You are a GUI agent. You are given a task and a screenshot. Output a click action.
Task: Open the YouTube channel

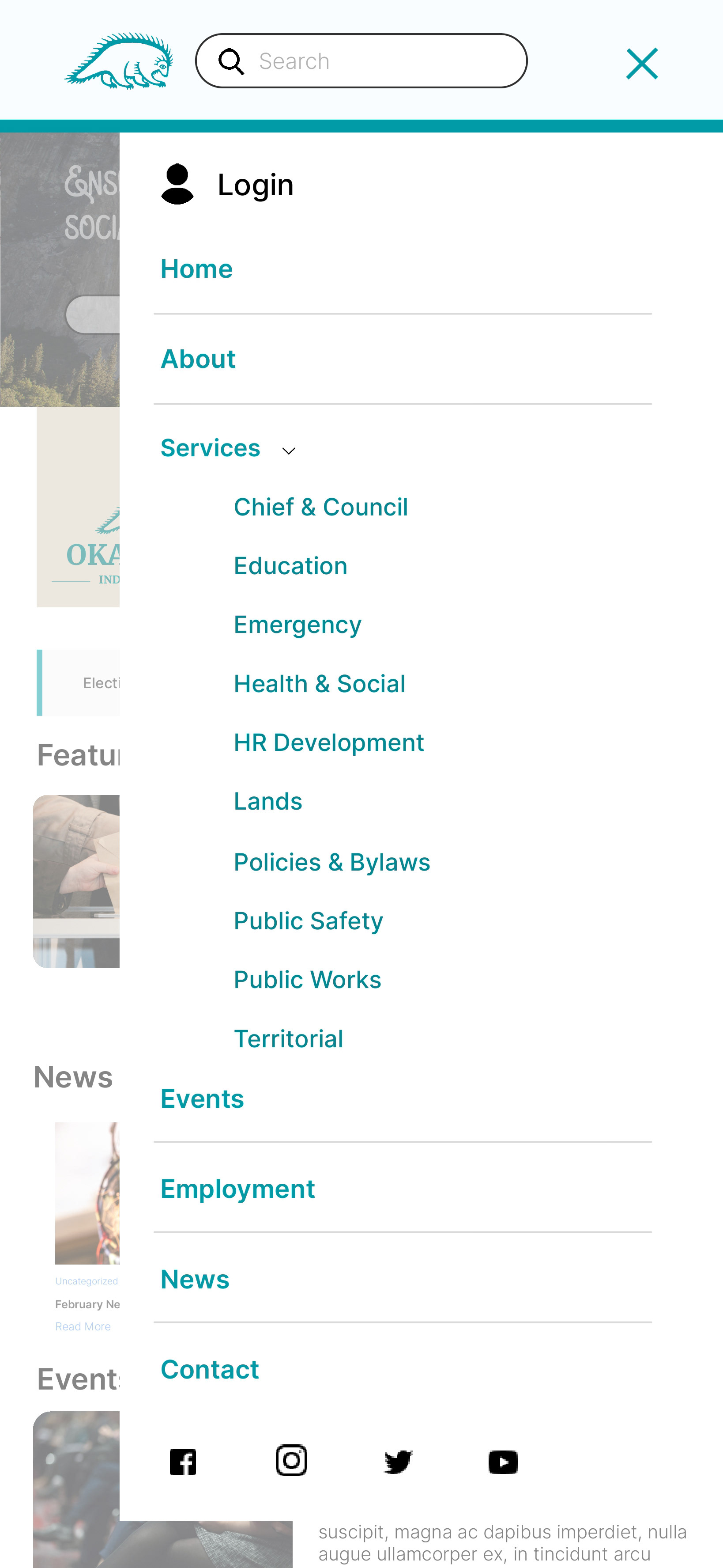[x=503, y=1462]
